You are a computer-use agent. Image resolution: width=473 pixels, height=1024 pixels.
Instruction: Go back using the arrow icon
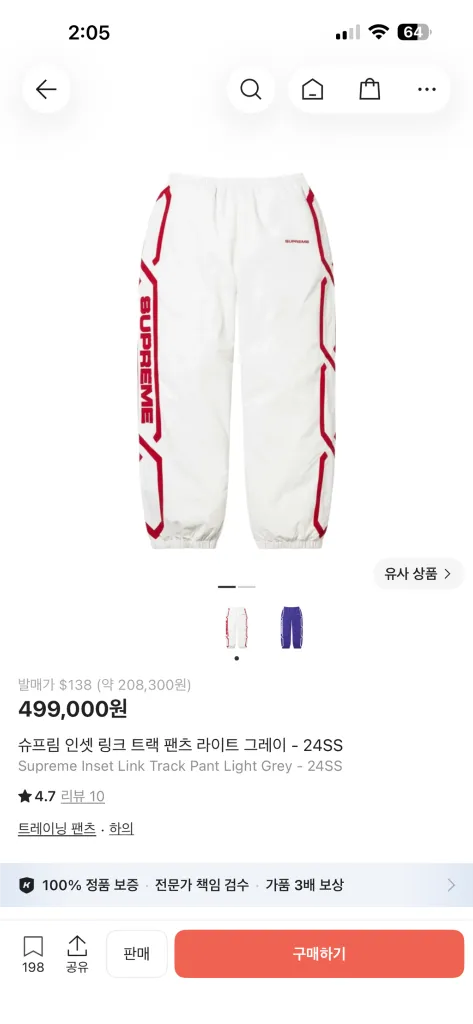(46, 89)
